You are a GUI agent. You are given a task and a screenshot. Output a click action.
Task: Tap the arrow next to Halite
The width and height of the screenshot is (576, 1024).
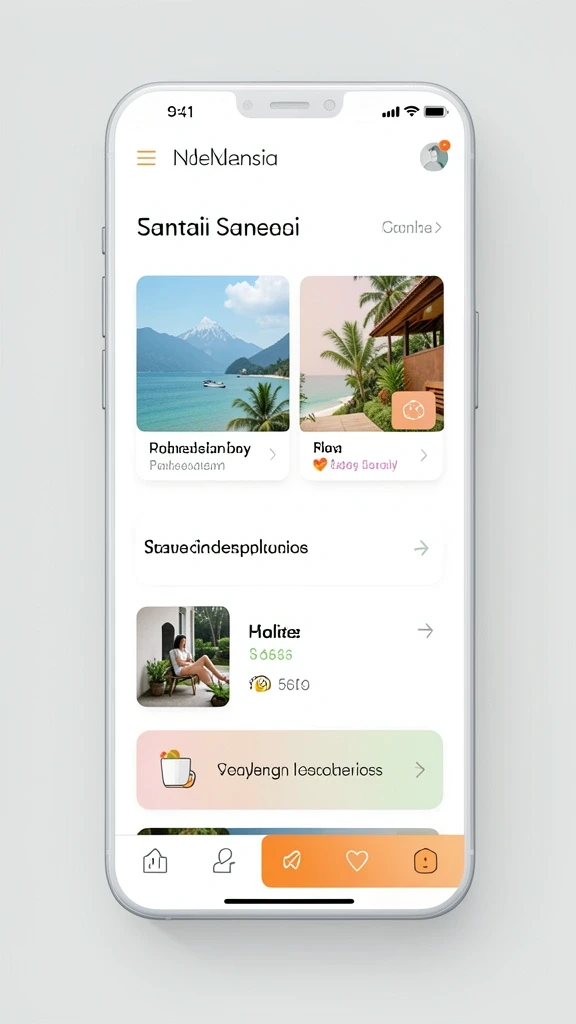point(425,630)
